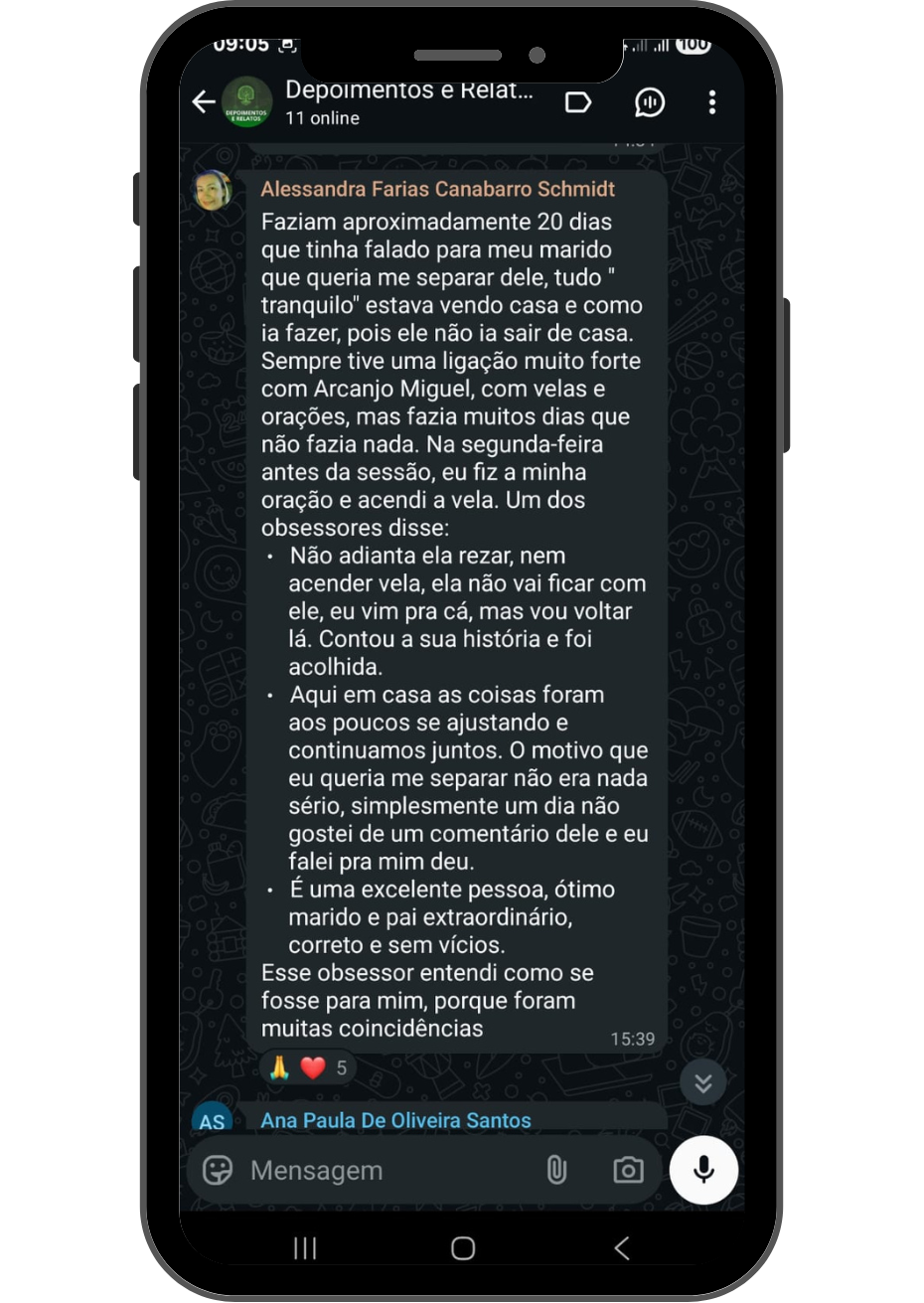Open the three-dot overflow menu
Screen dimensions: 924x1303
(x=711, y=102)
